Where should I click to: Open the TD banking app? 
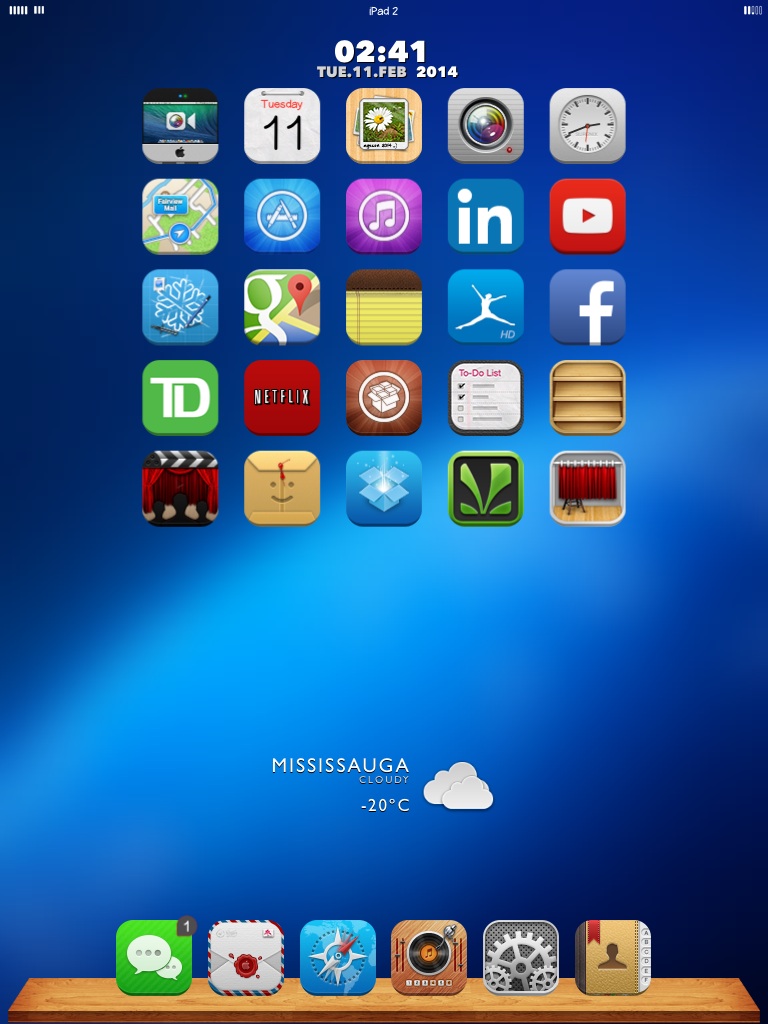[x=180, y=397]
